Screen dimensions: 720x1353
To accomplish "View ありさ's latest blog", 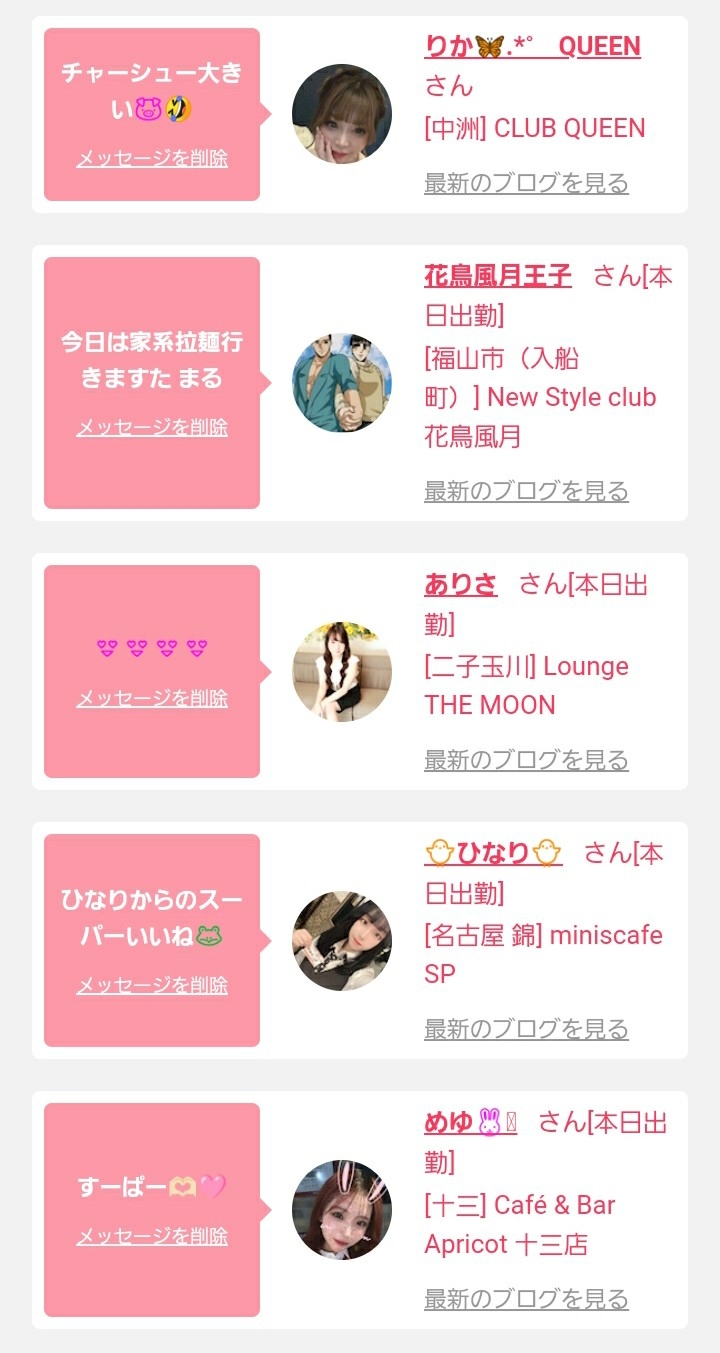I will (x=526, y=760).
